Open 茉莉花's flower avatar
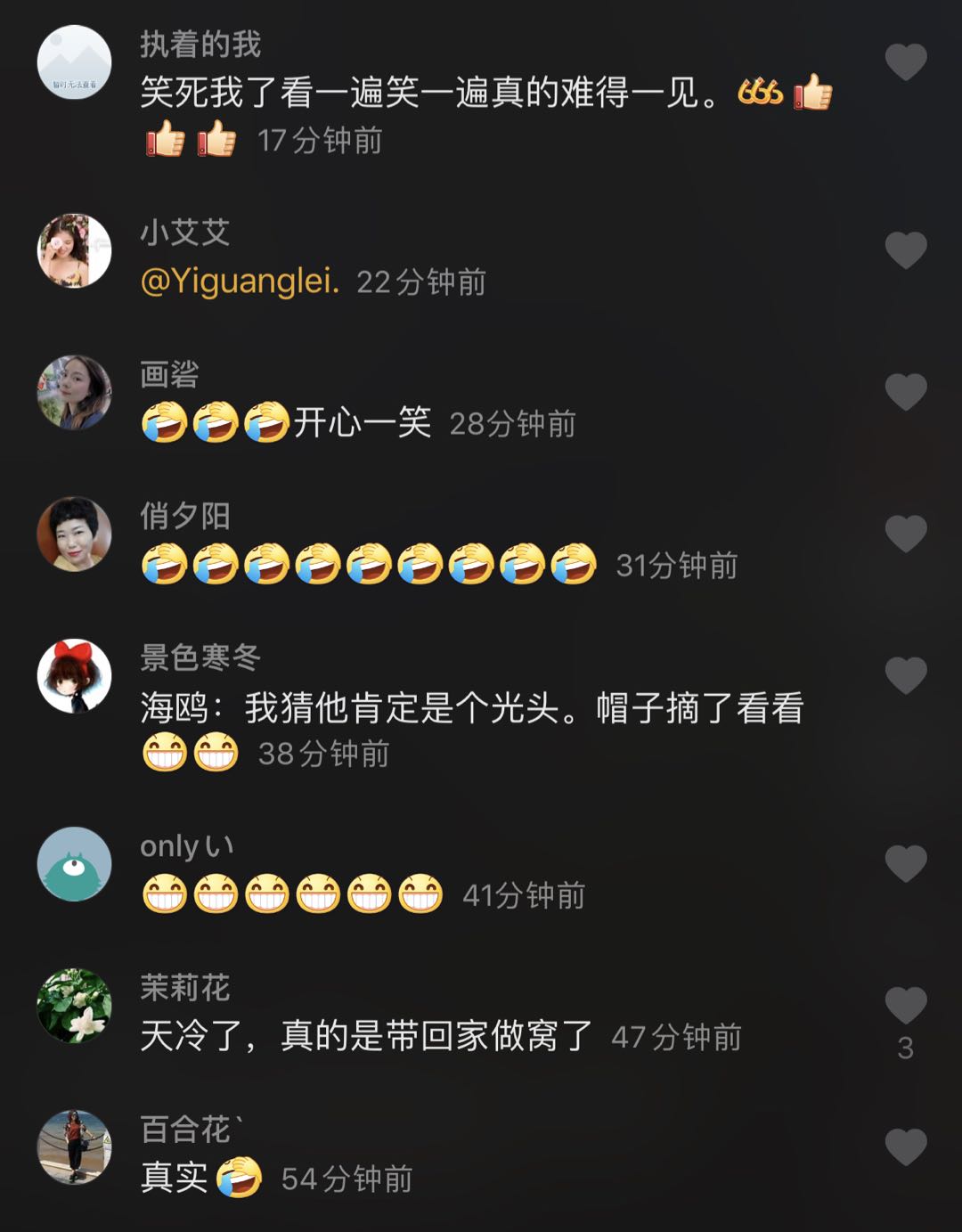This screenshot has height=1232, width=962. coord(74,1006)
